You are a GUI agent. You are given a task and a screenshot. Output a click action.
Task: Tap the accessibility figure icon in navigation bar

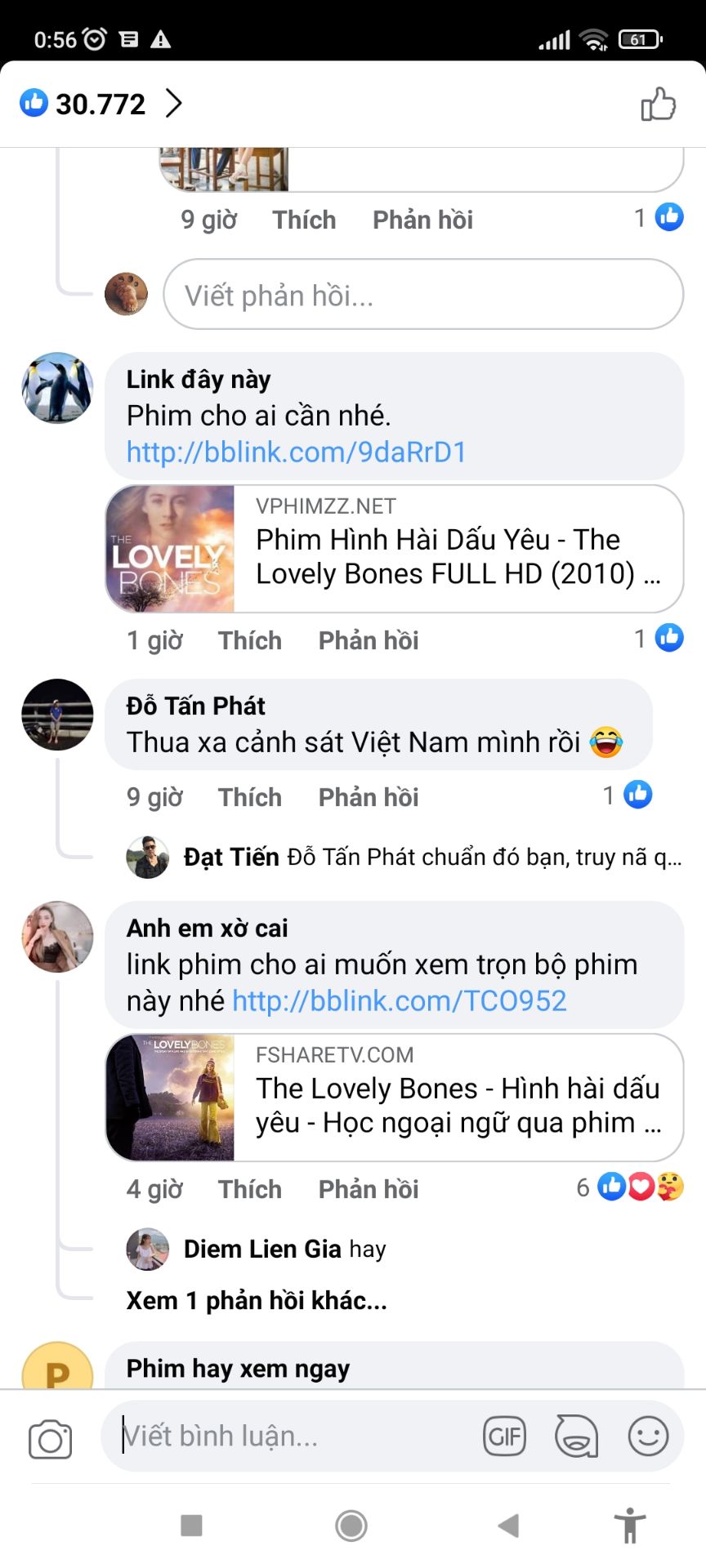629,1525
